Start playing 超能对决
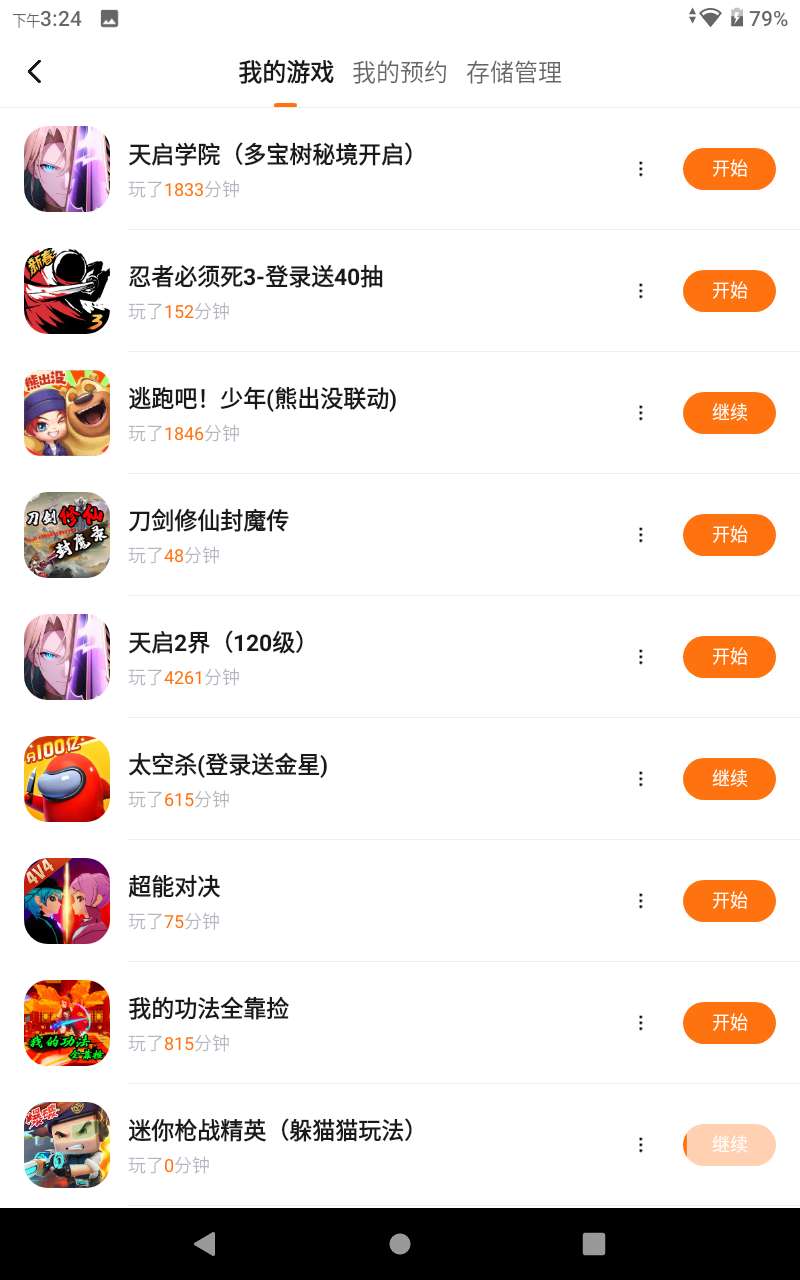The height and width of the screenshot is (1280, 800). coord(729,901)
